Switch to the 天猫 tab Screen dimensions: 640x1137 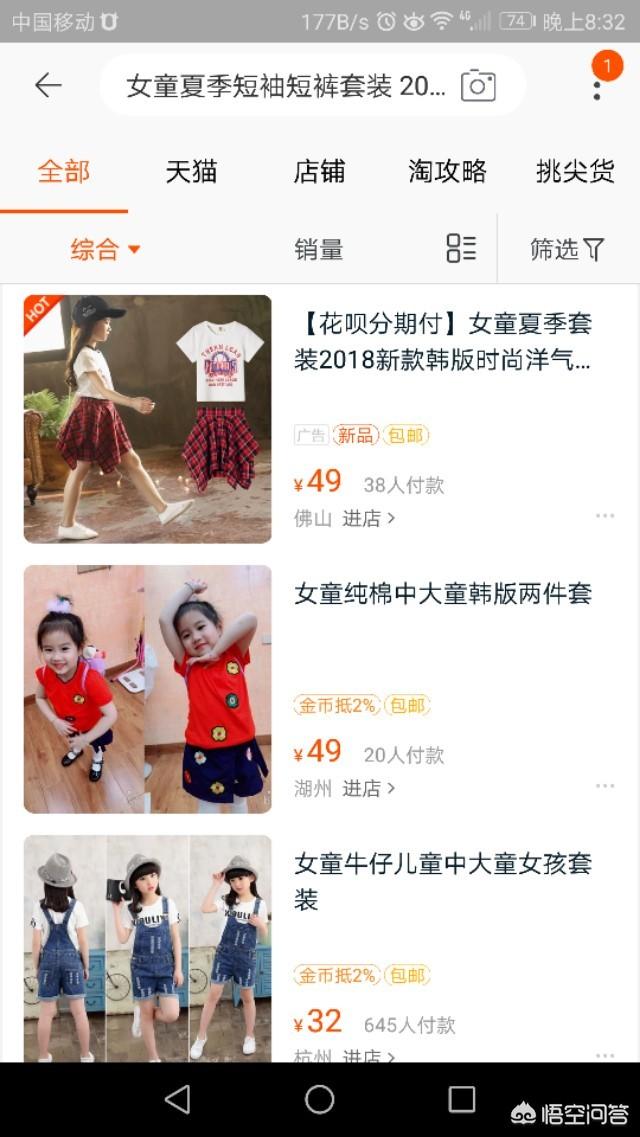coord(191,171)
